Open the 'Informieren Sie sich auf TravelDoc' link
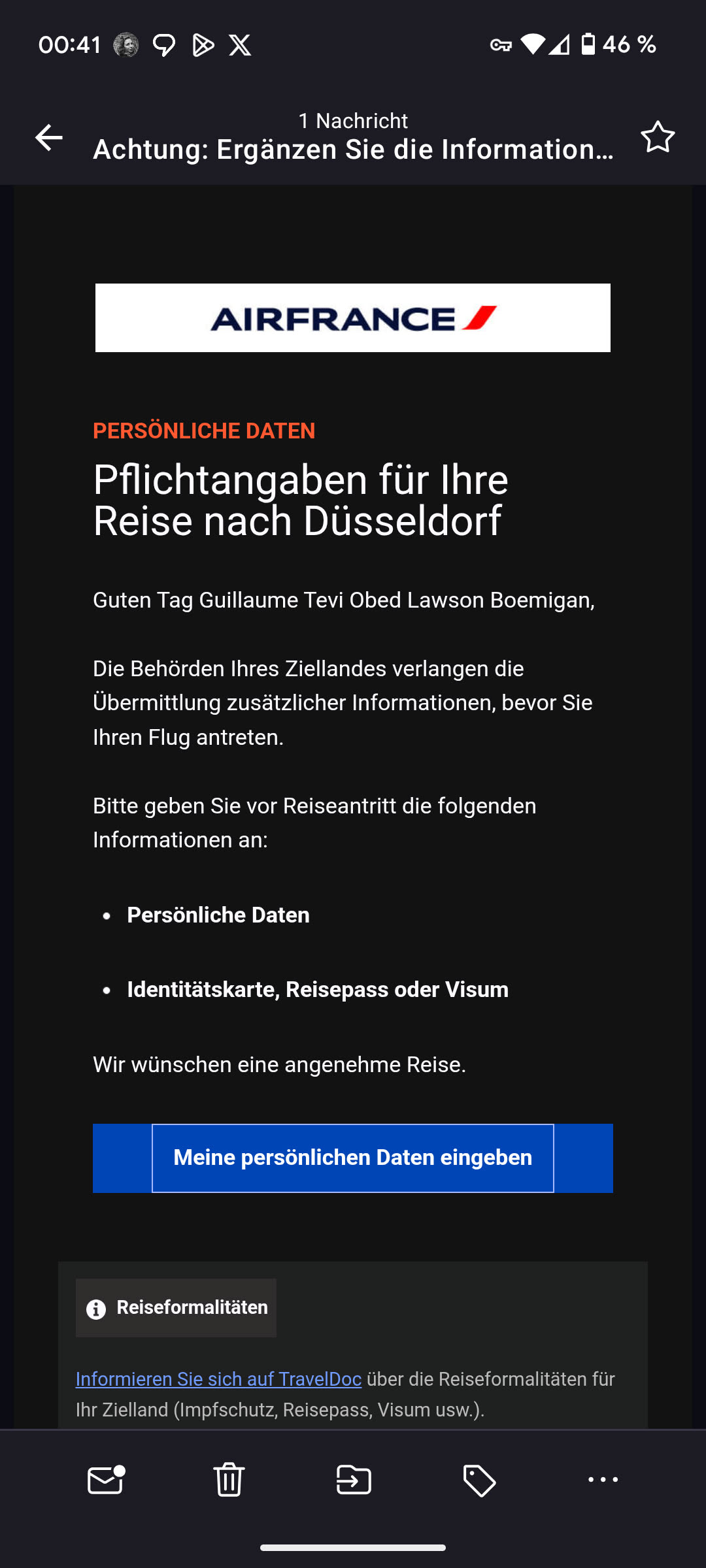This screenshot has width=706, height=1568. [218, 1379]
